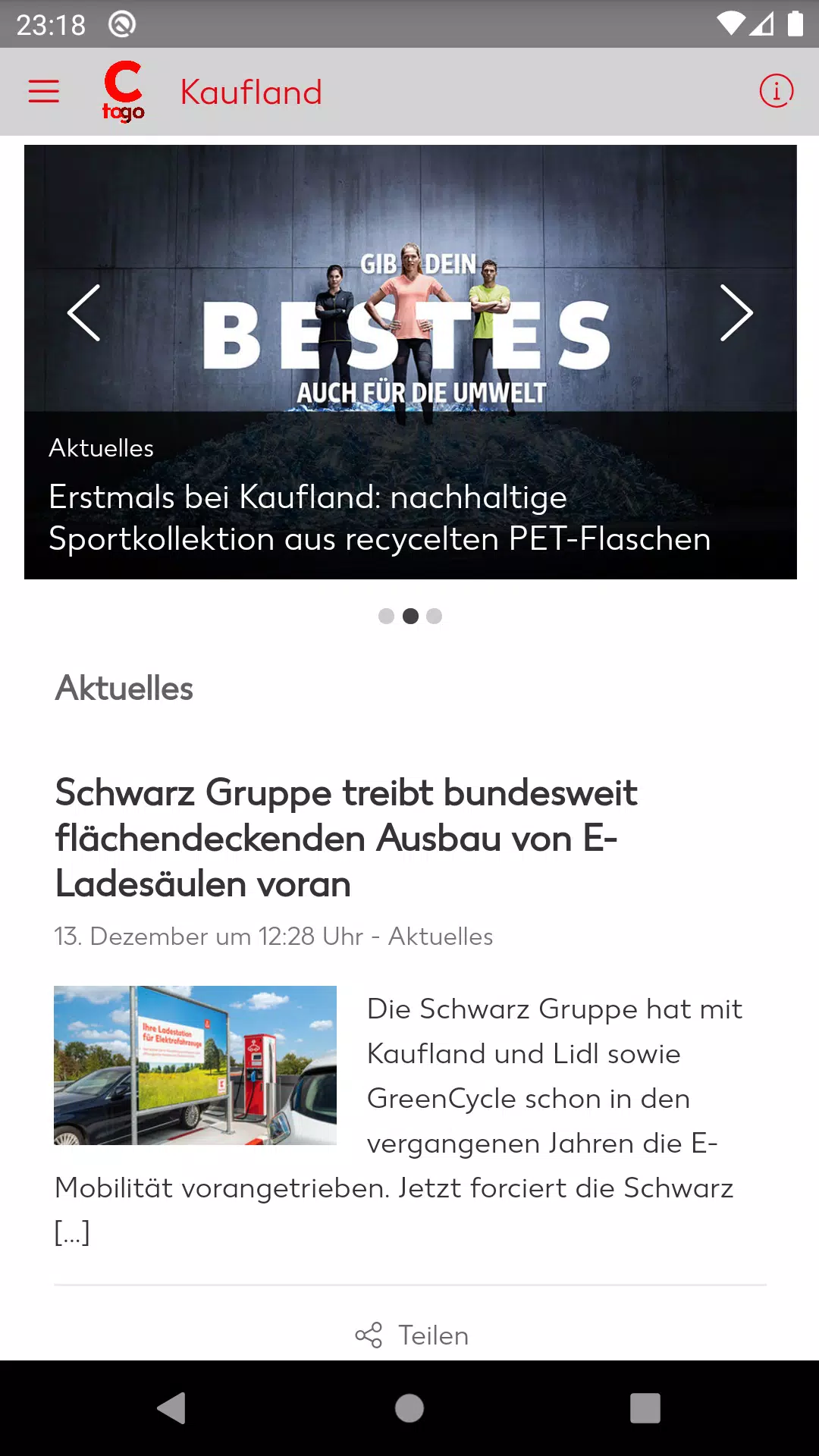The height and width of the screenshot is (1456, 819).
Task: Open the Sportkollektion PET-Flaschen banner article
Action: pos(379,517)
